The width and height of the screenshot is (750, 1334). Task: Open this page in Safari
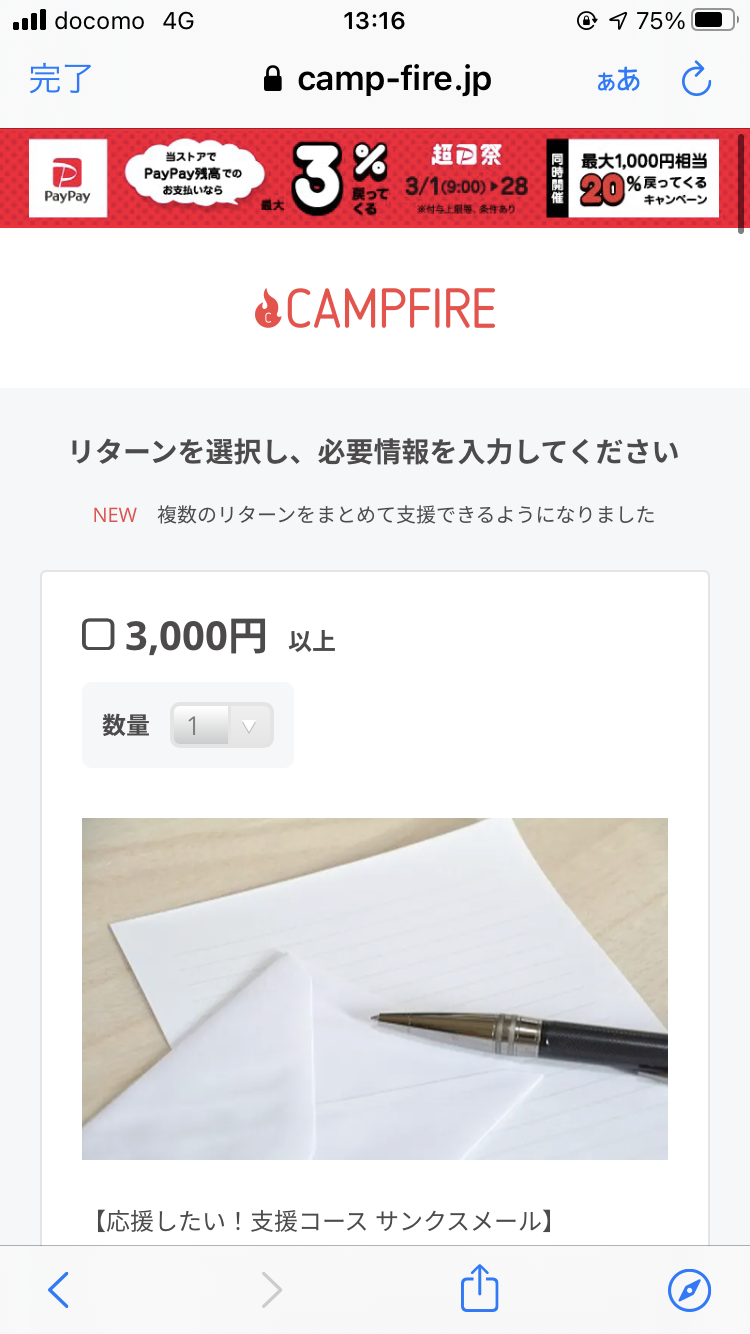pos(689,1290)
